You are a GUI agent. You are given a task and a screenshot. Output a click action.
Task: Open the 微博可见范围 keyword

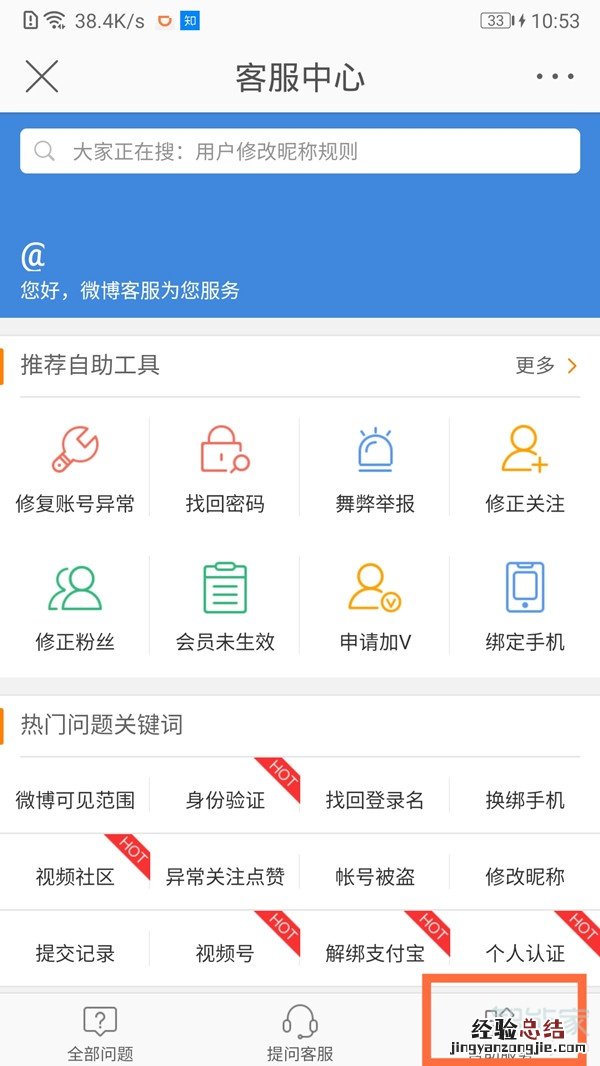point(75,800)
